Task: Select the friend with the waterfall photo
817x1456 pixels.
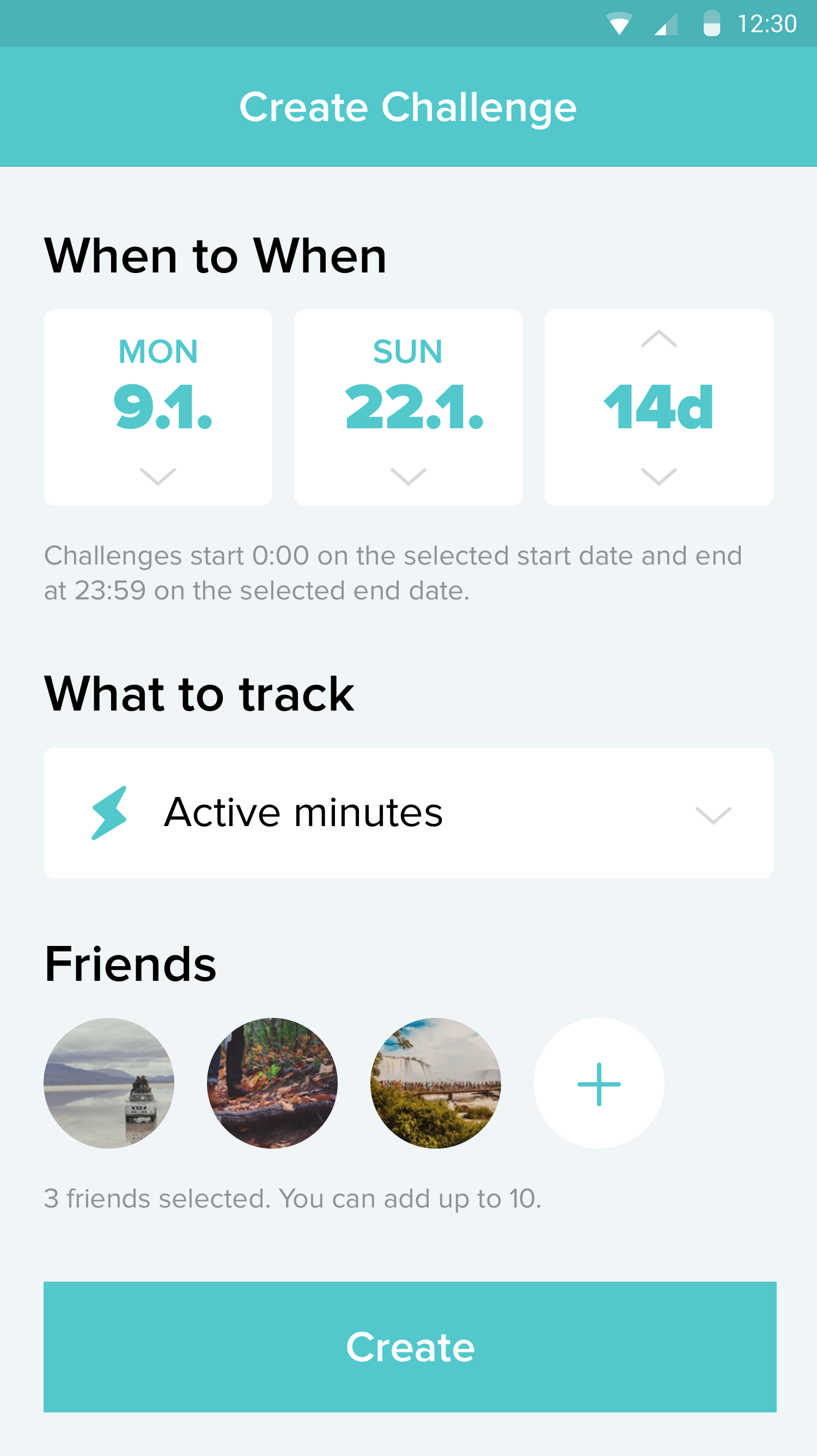Action: click(x=436, y=1083)
